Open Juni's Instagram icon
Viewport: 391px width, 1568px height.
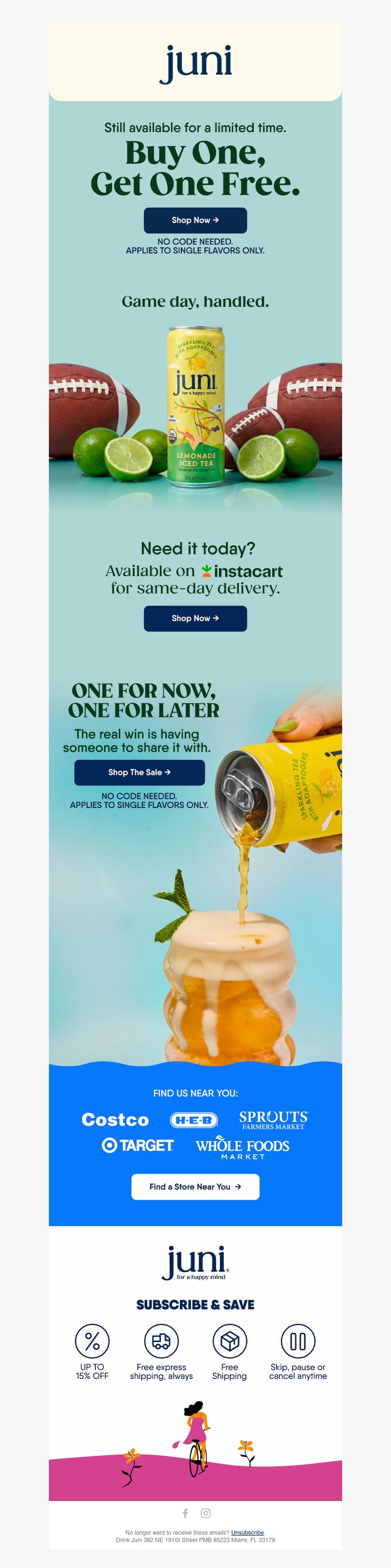[x=206, y=1513]
